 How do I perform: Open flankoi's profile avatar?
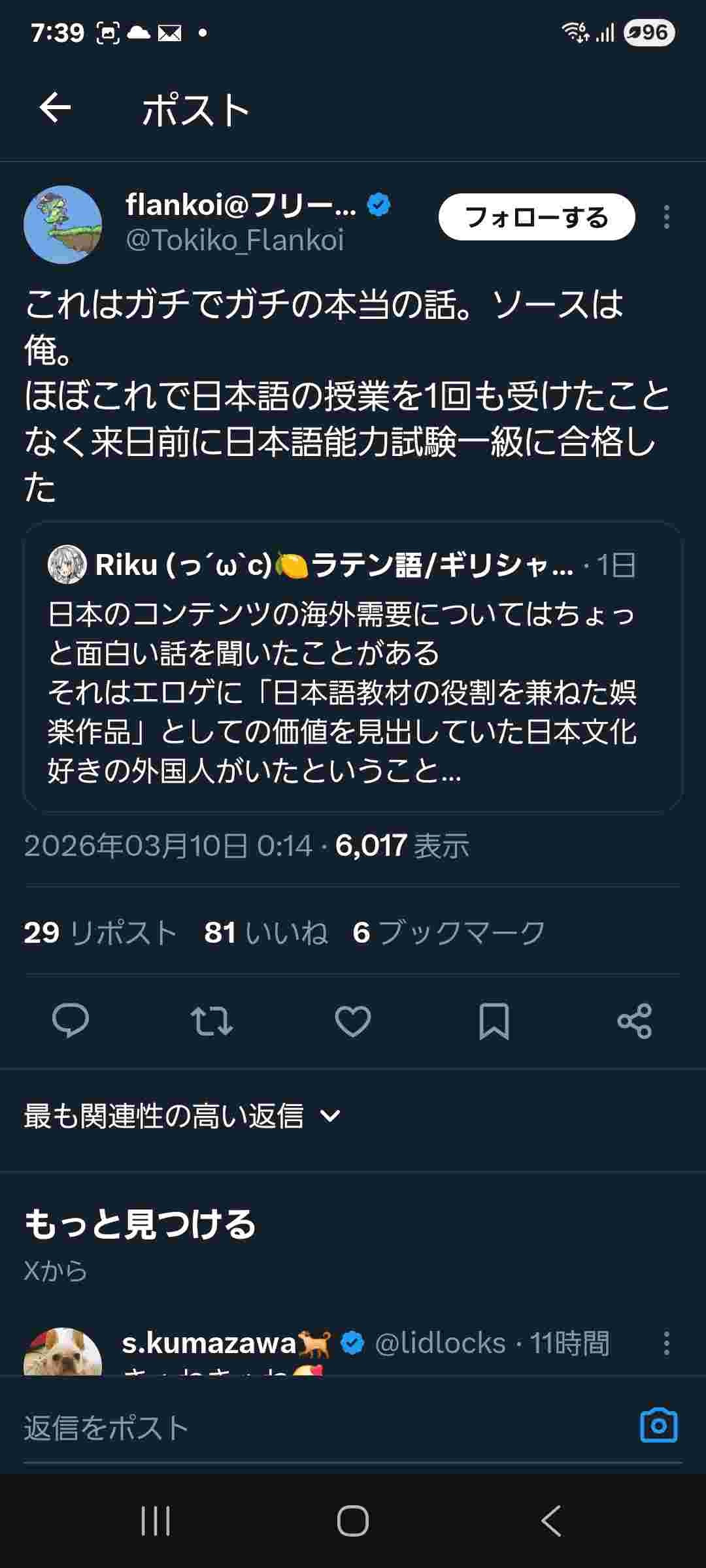(x=63, y=225)
